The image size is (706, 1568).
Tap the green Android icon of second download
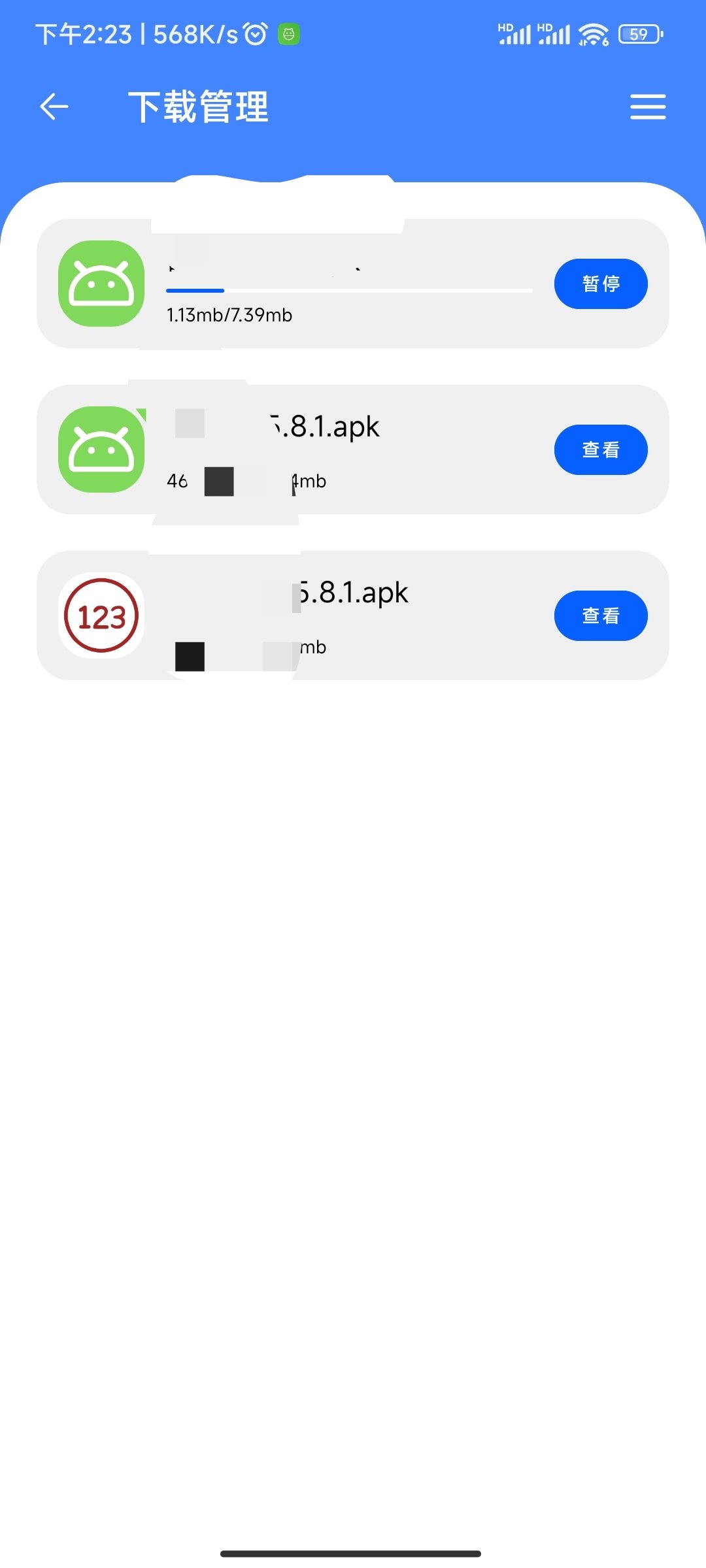(101, 449)
